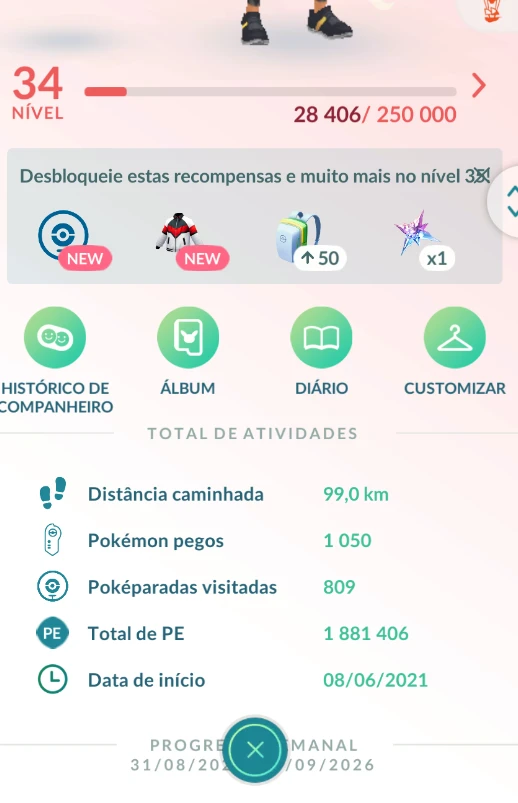Tap the level 35 rewards banner
518x803 pixels.
(255, 216)
